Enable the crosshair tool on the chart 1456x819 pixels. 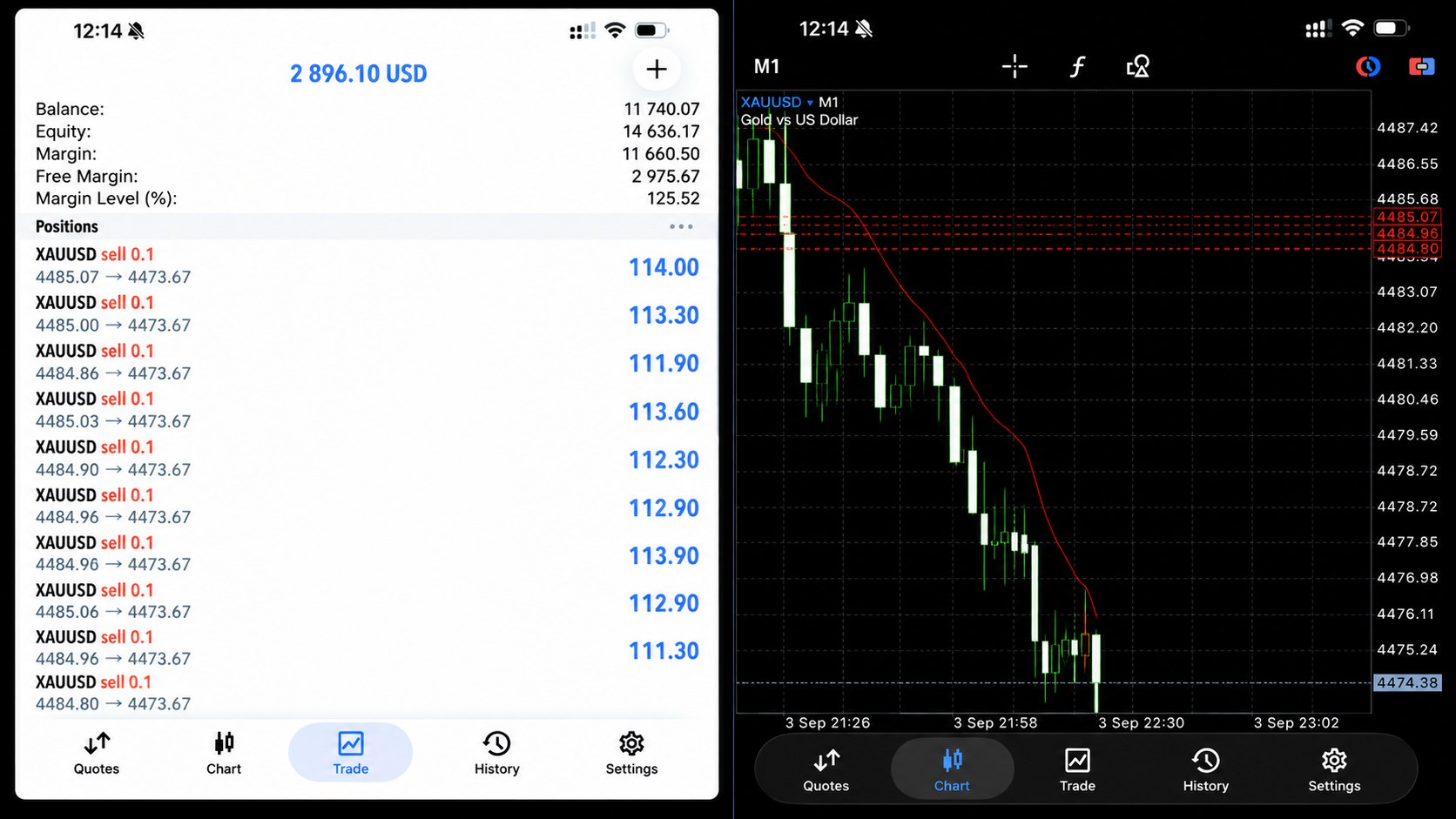1014,66
